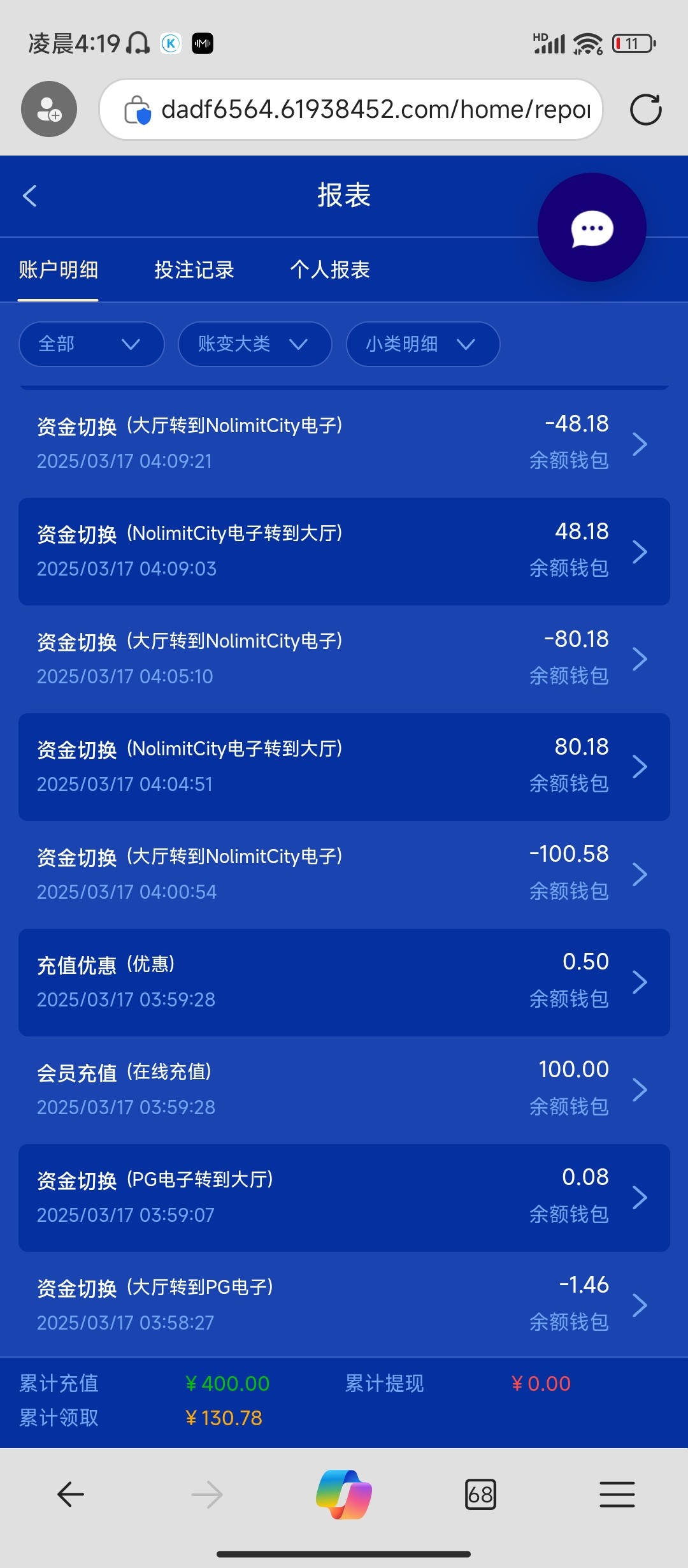Expand the 小类明细 dropdown
Image resolution: width=688 pixels, height=1568 pixels.
422,344
